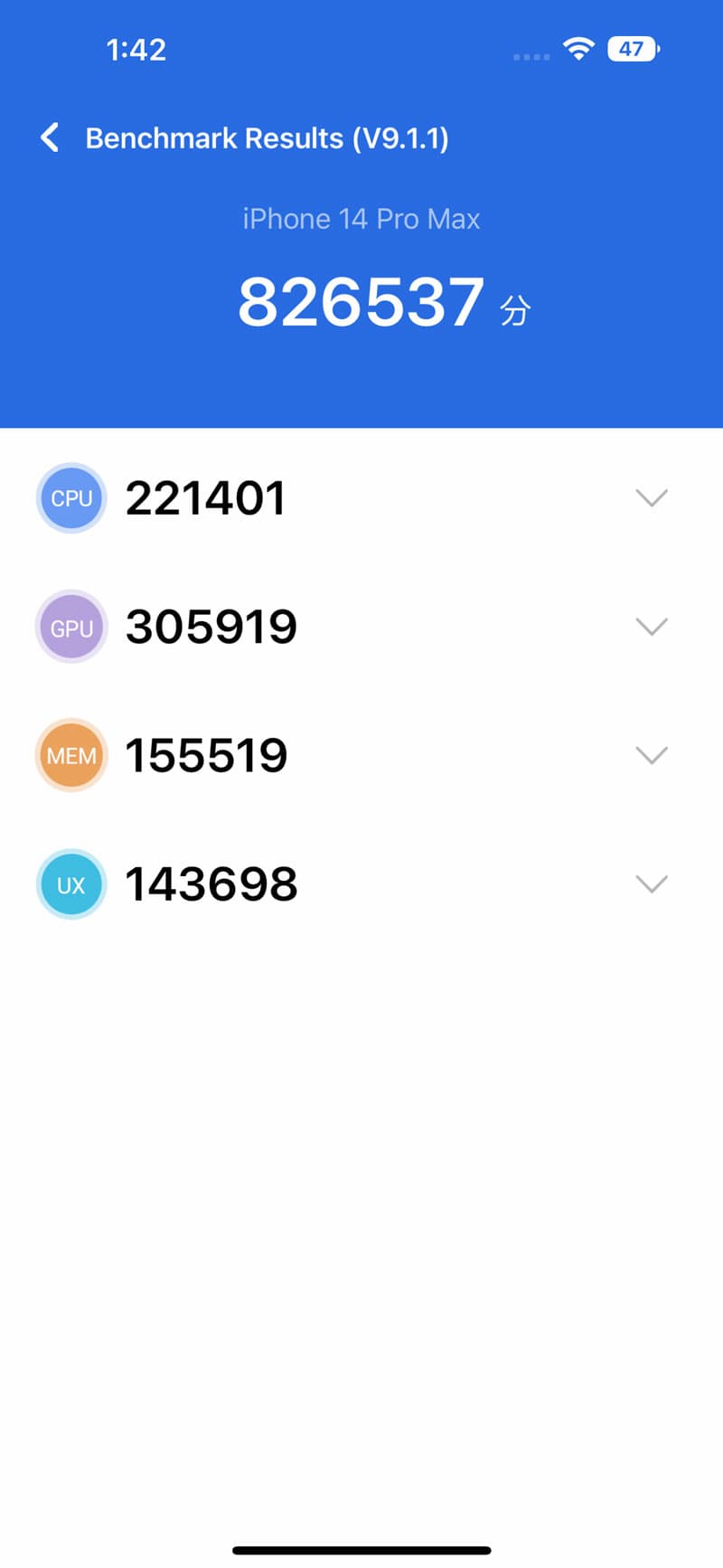Expand the GPU score breakdown
This screenshot has width=723, height=1568.
pyautogui.click(x=651, y=627)
